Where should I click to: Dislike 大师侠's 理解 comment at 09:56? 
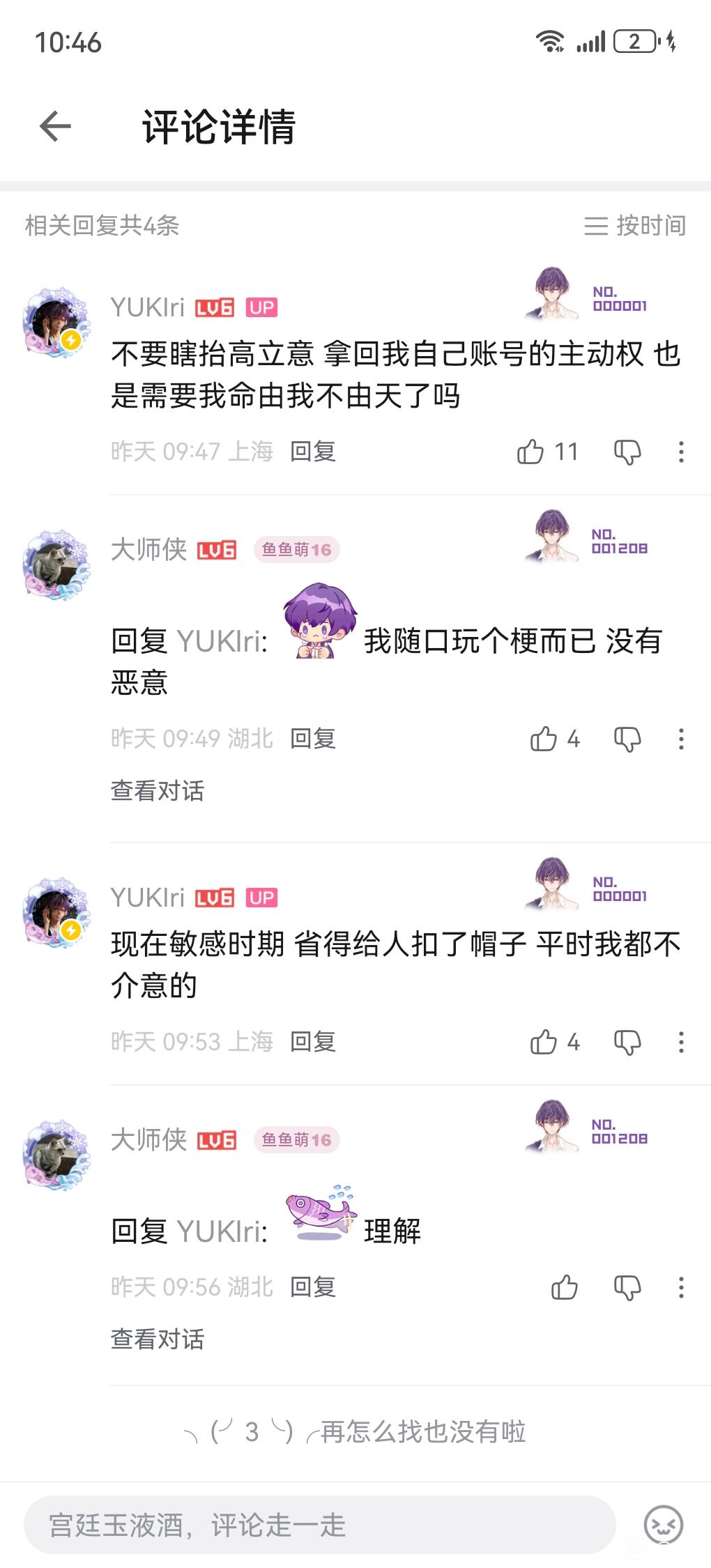[x=627, y=1287]
